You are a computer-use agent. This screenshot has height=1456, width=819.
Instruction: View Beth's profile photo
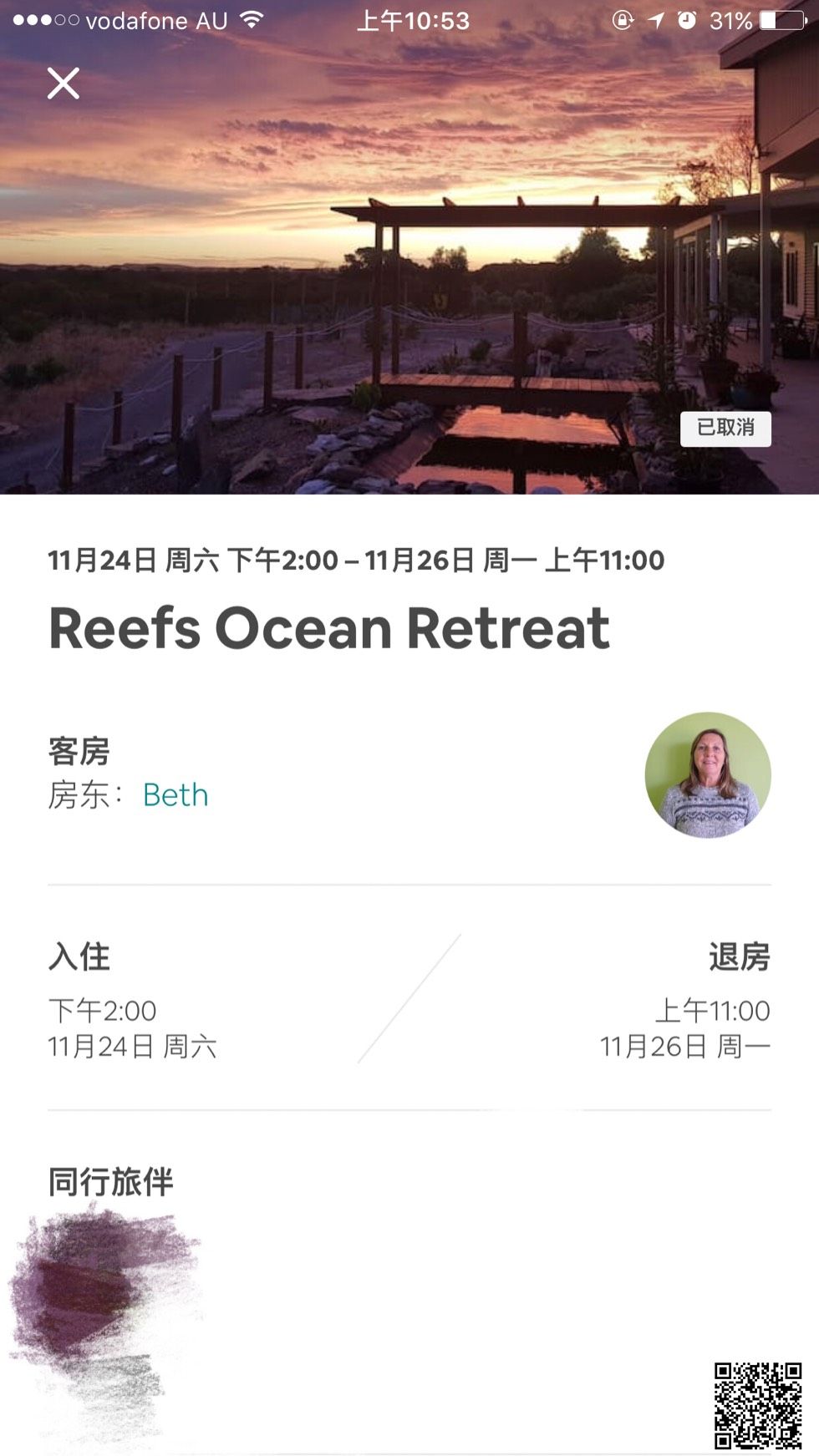(707, 775)
